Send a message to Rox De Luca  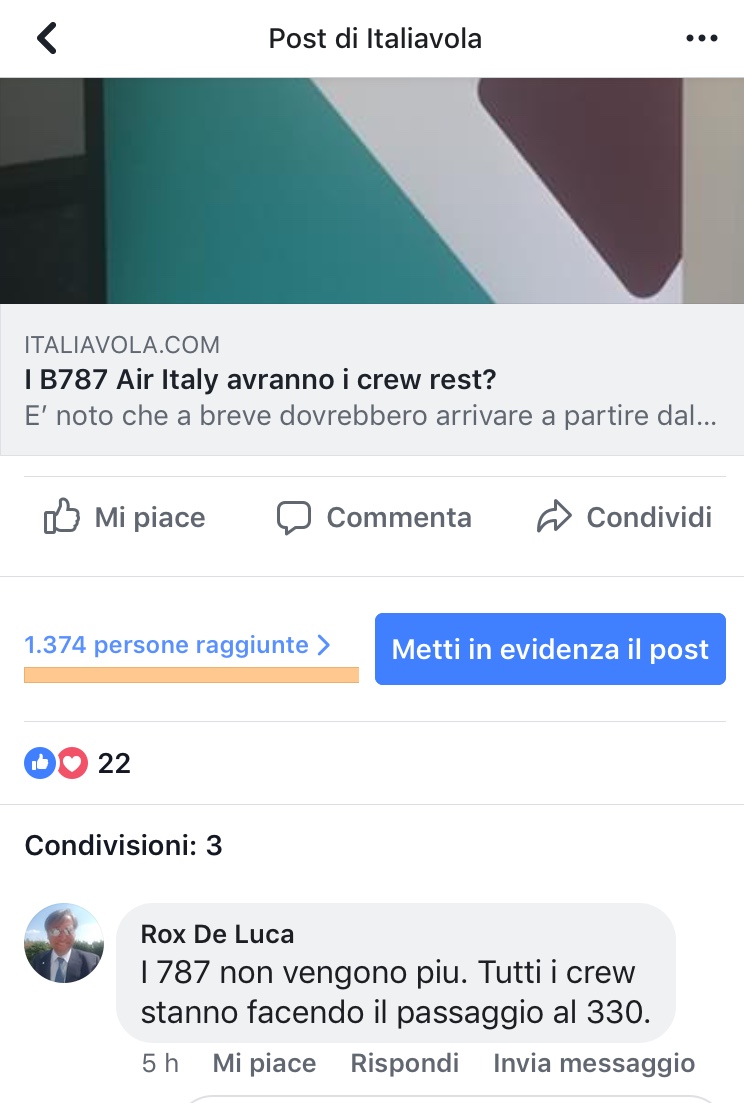click(x=593, y=1063)
